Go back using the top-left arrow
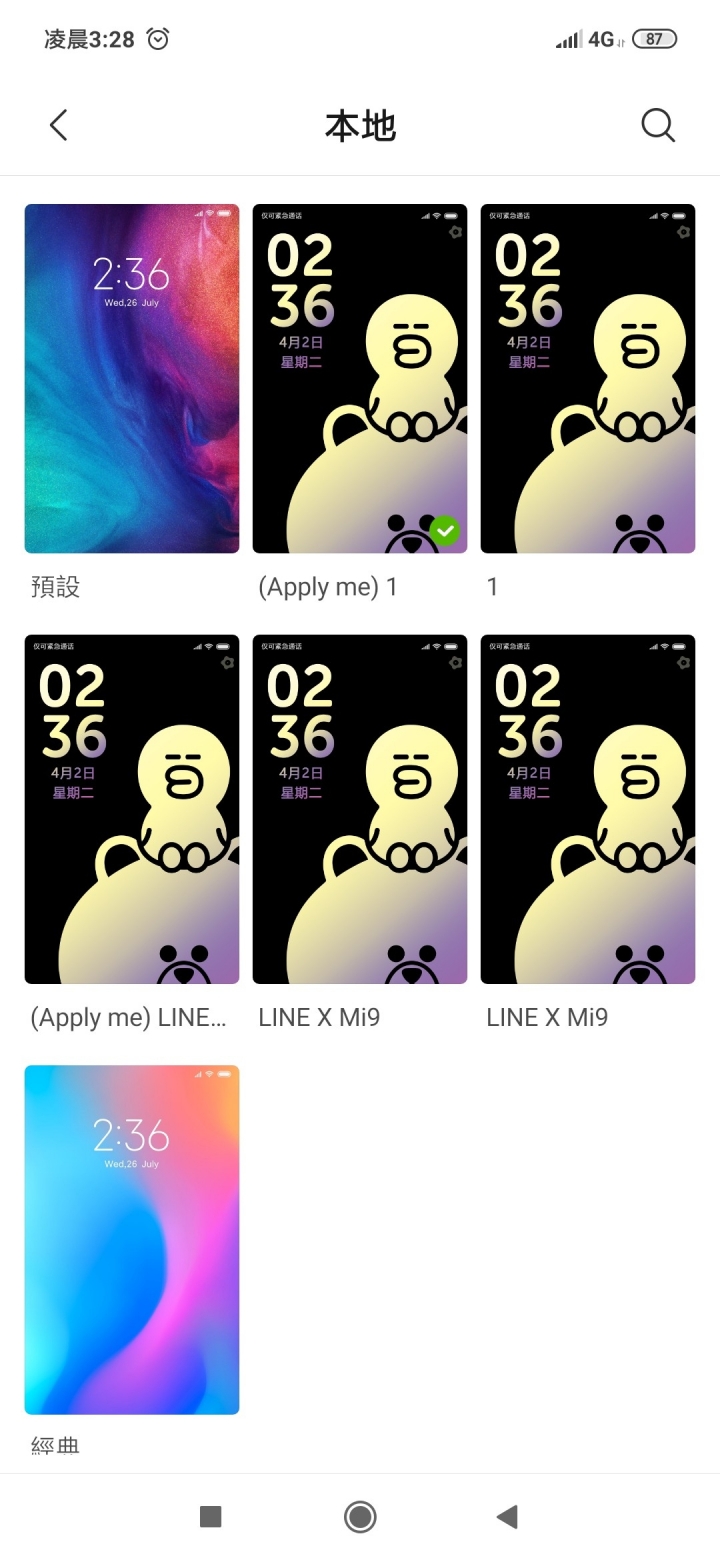Viewport: 720px width, 1560px height. coord(59,125)
